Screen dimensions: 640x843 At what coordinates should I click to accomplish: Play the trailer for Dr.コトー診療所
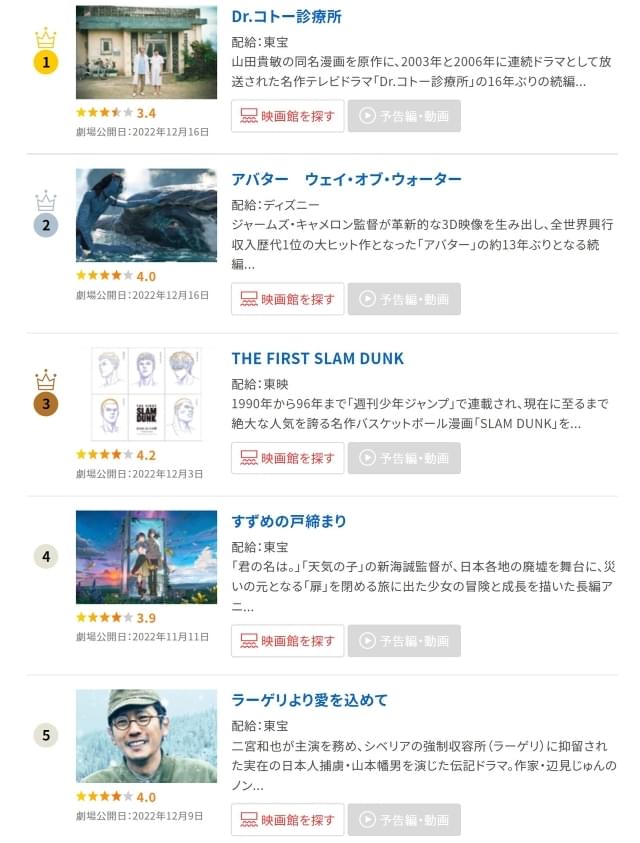coord(404,116)
